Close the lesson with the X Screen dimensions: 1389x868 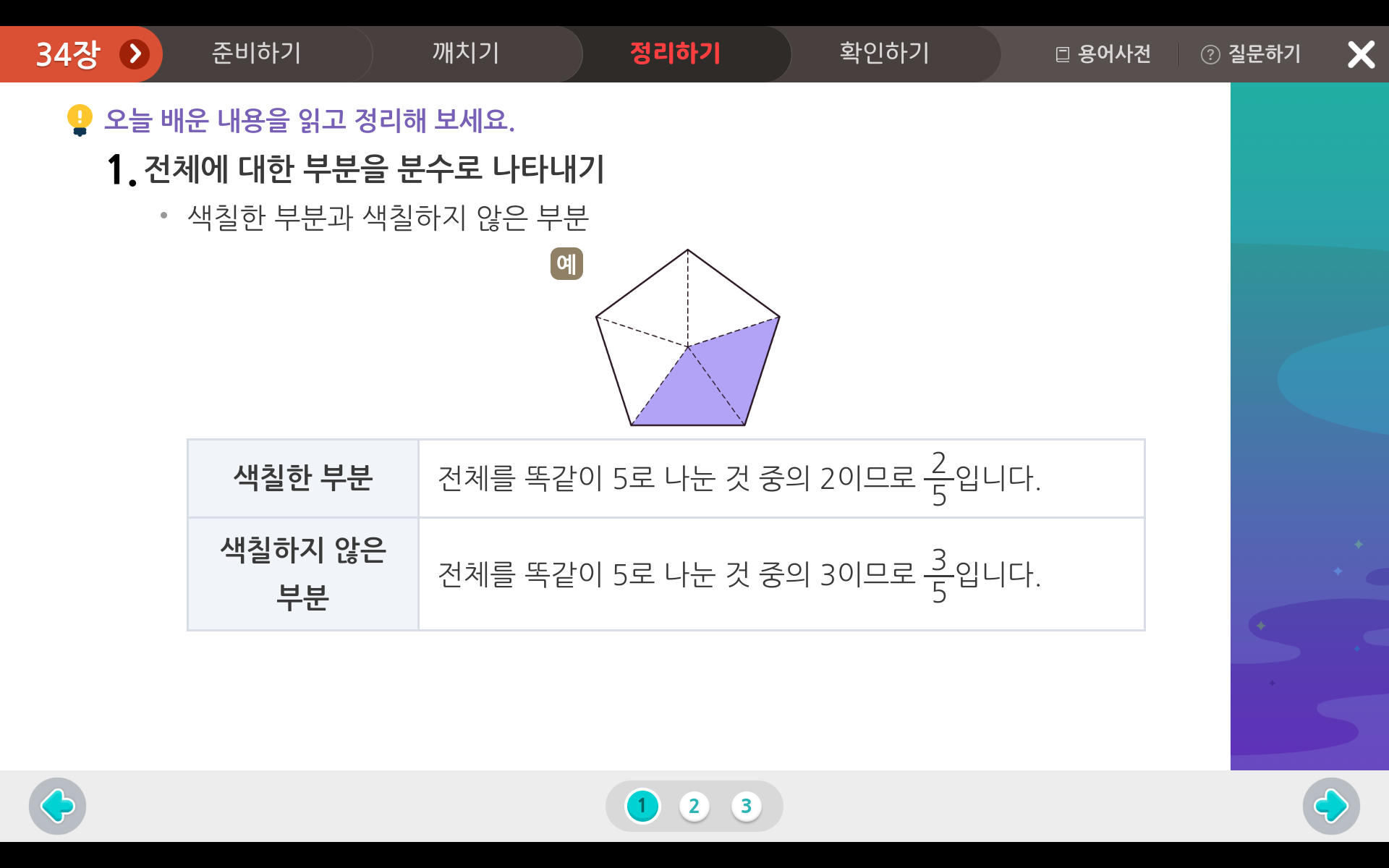[1361, 54]
